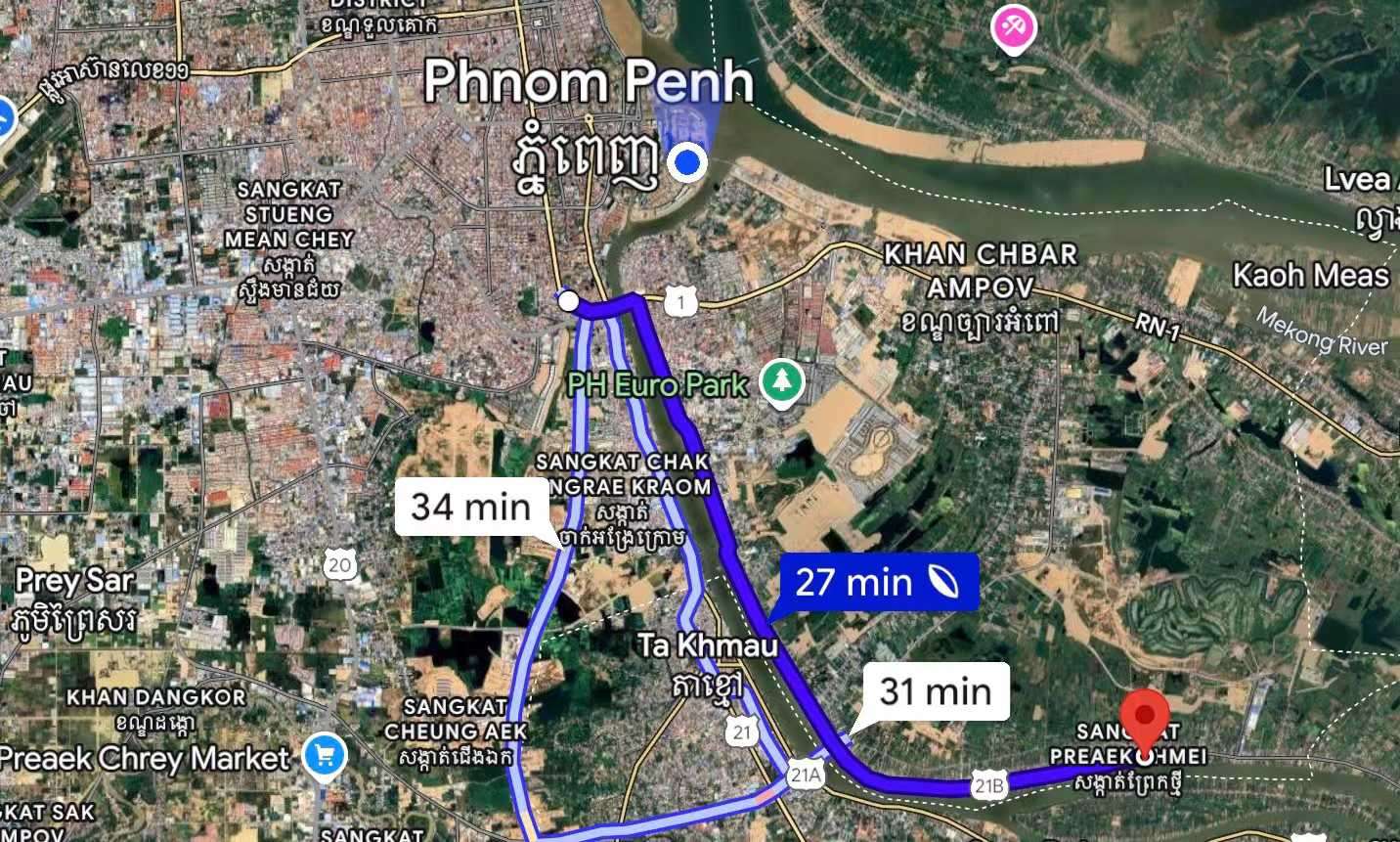Select the 34 min alternative route
The image size is (1400, 842).
[471, 507]
